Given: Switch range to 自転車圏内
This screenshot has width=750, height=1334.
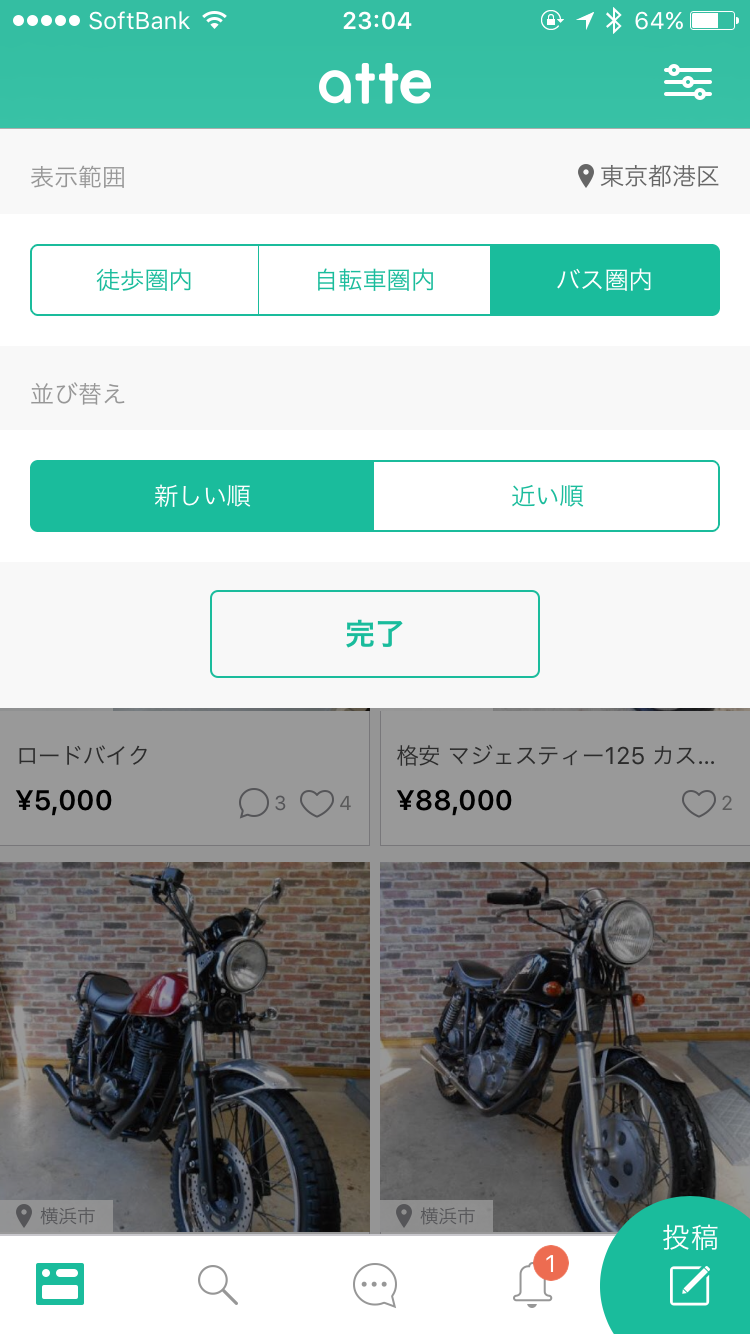Looking at the screenshot, I should coord(375,280).
